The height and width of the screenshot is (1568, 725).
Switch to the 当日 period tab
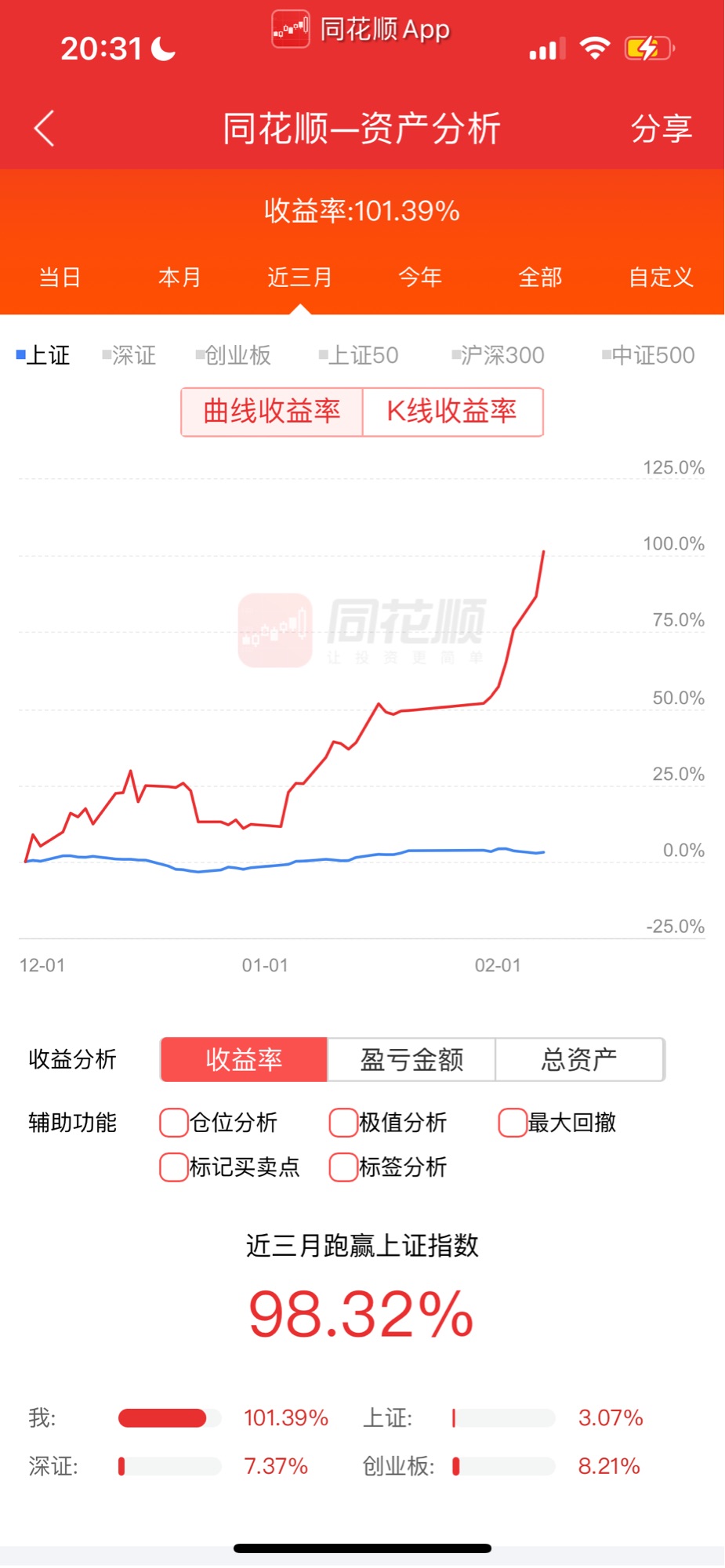tap(60, 277)
